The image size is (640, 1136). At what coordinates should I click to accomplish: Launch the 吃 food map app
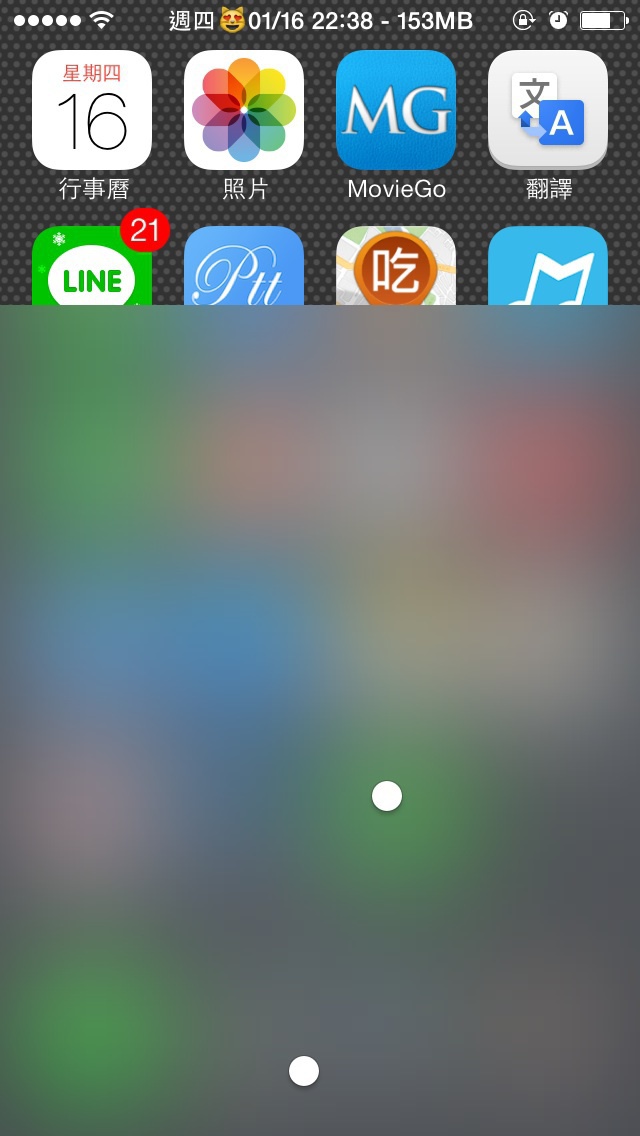(x=396, y=266)
